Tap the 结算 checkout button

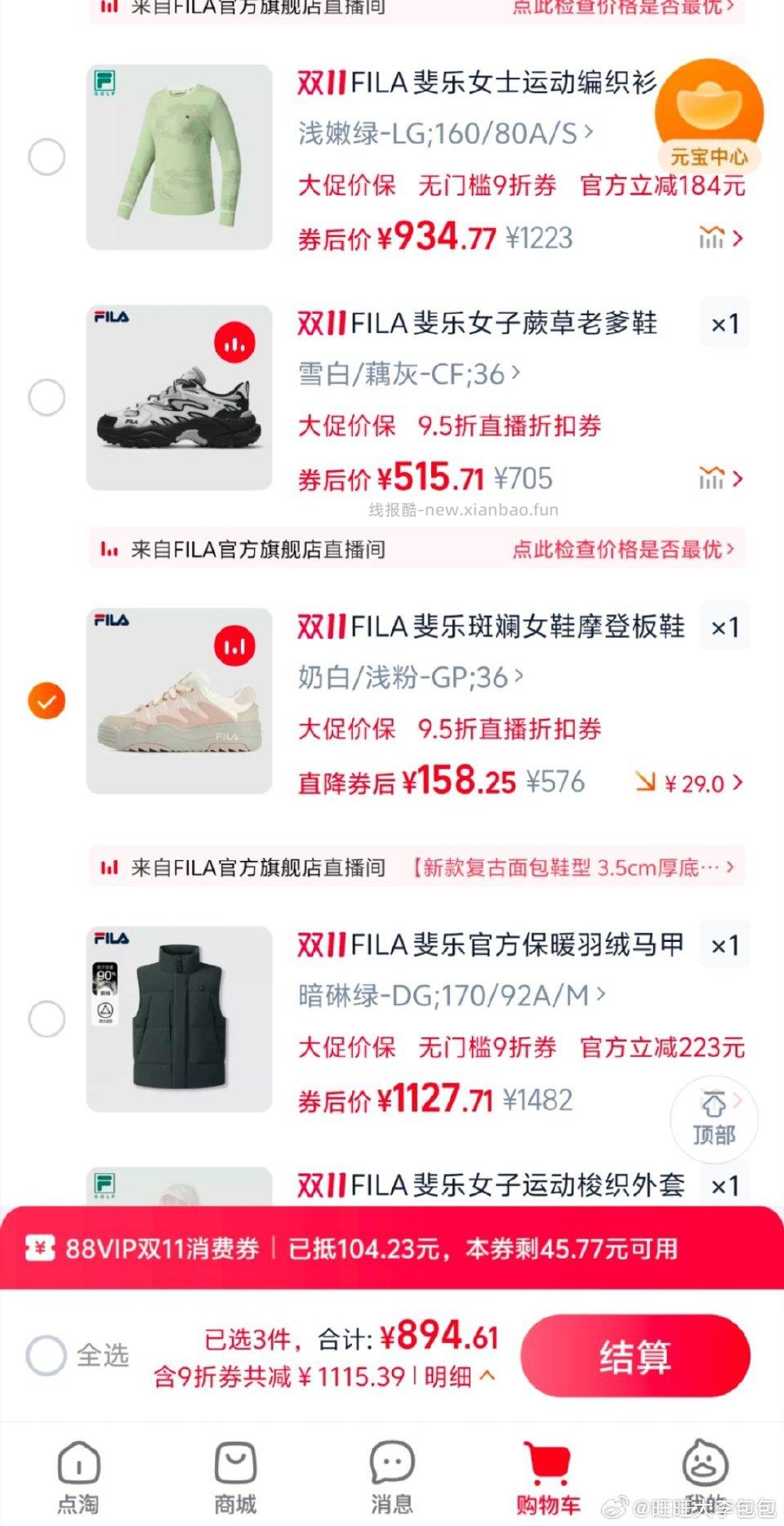point(636,1354)
